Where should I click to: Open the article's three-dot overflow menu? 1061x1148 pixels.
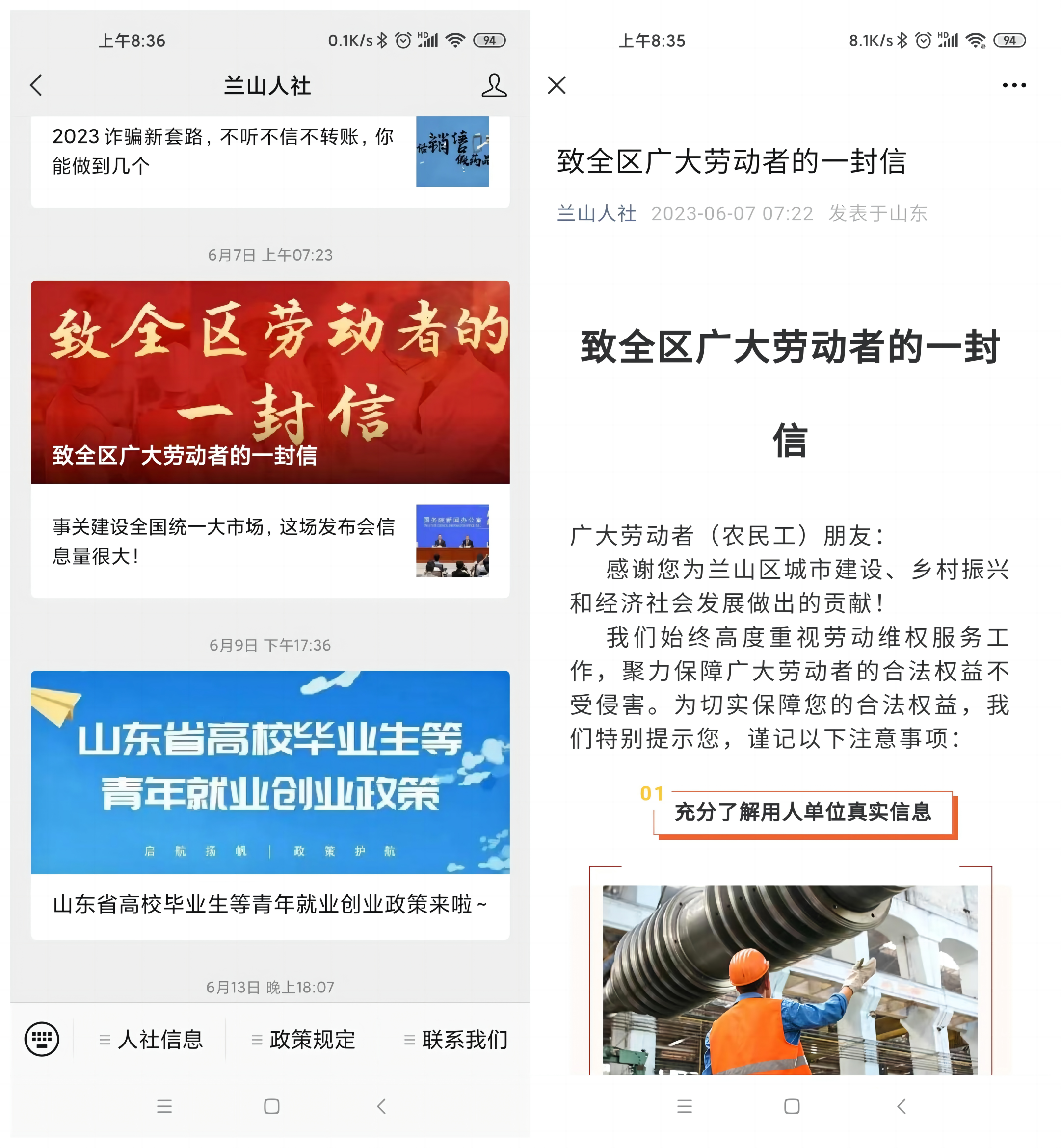point(1014,85)
